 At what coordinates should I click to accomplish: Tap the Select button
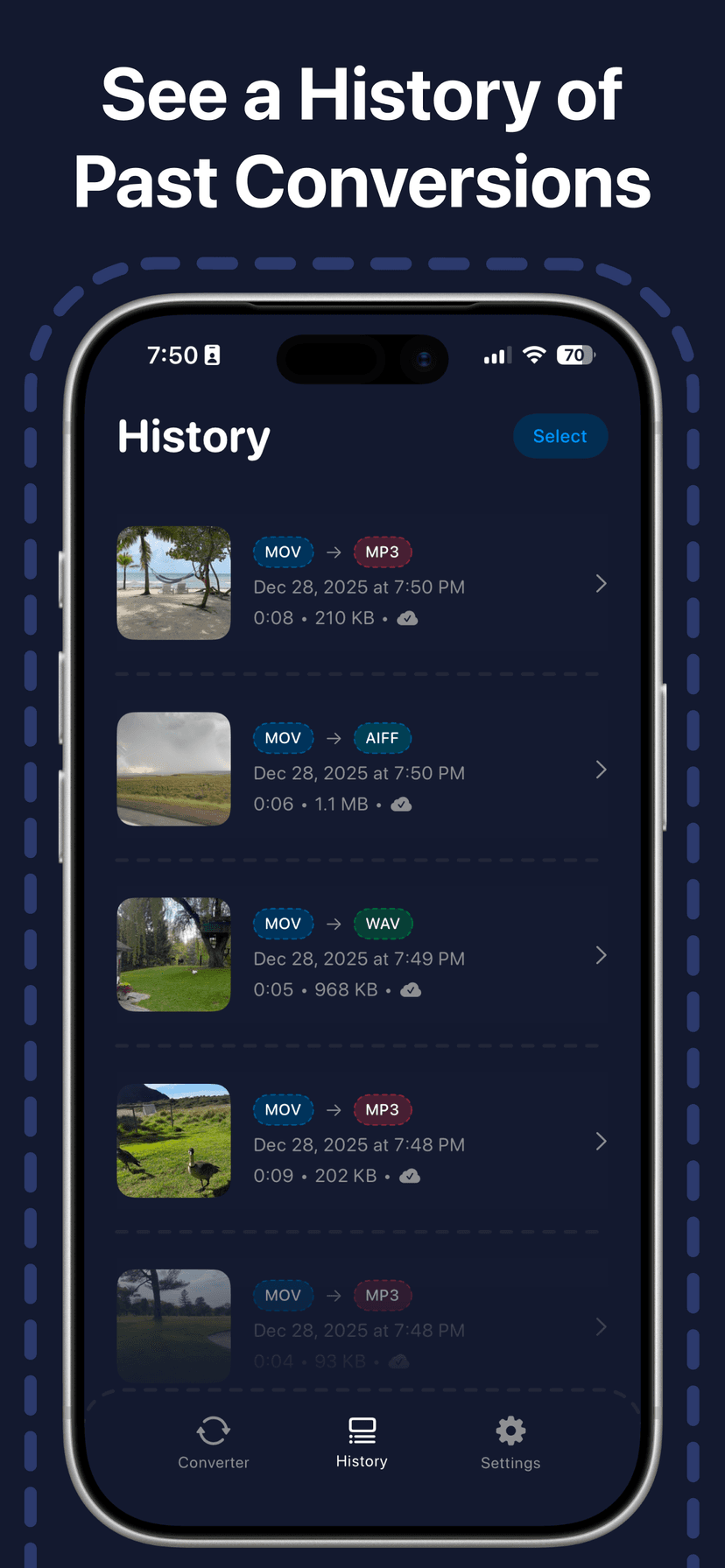[560, 436]
